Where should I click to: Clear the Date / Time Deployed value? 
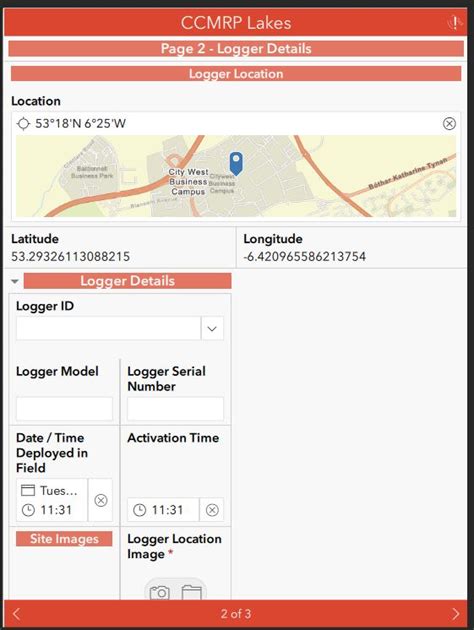coord(100,500)
